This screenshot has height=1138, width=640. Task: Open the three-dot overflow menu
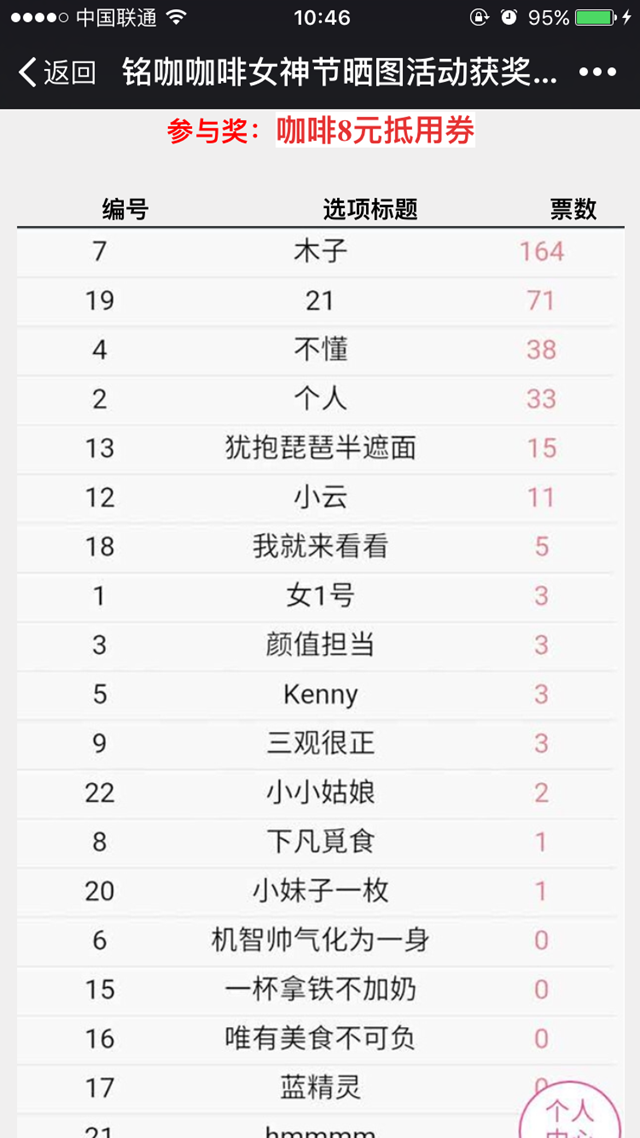598,72
